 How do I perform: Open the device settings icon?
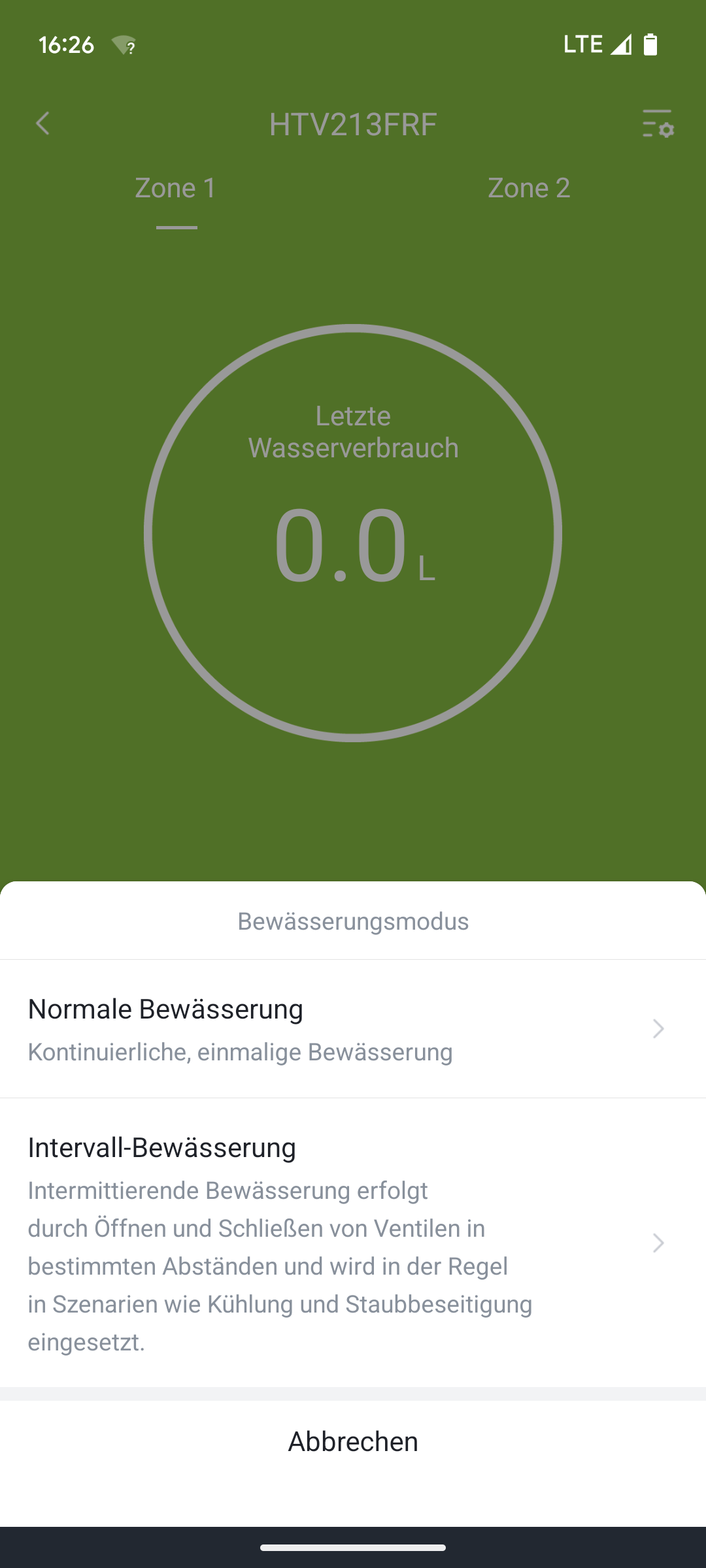658,123
